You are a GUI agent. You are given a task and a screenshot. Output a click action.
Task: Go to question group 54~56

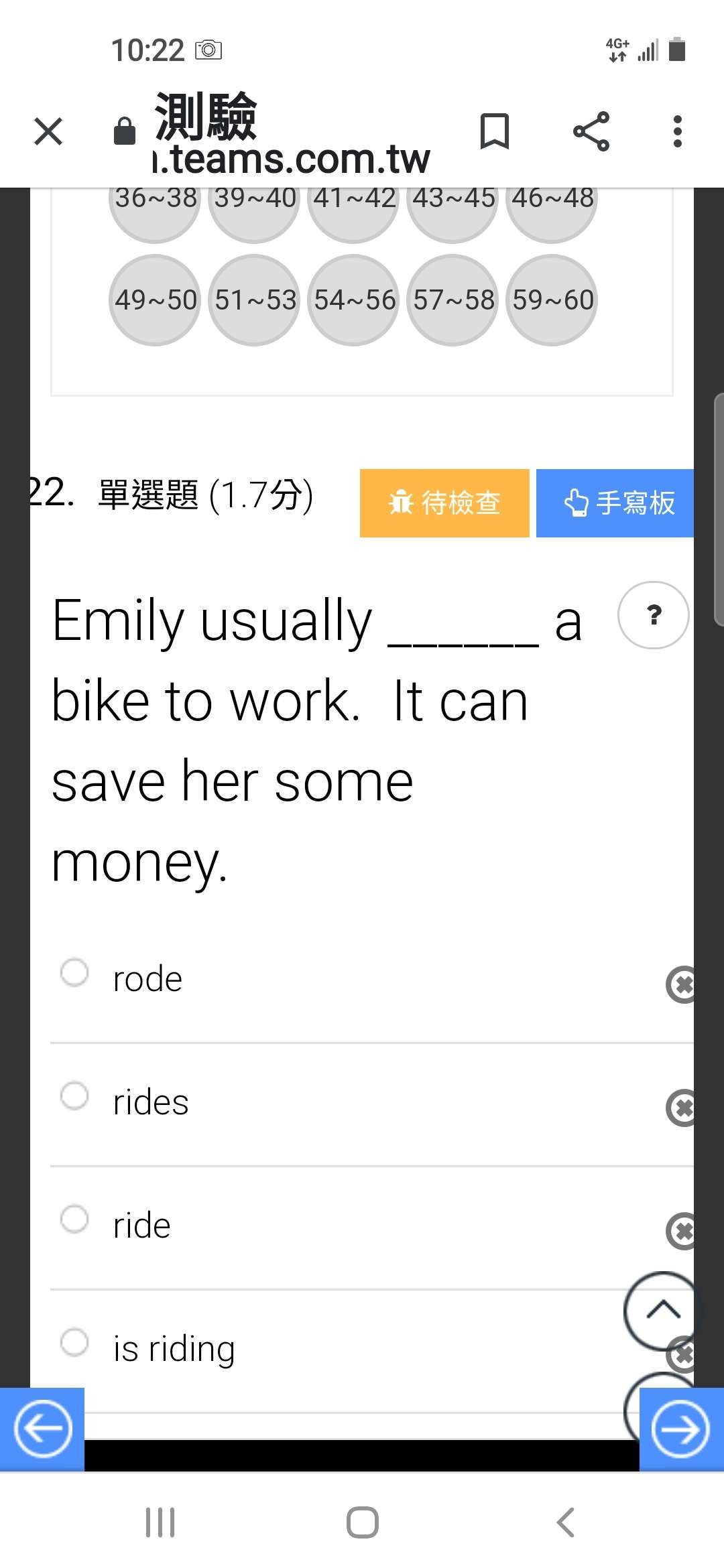tap(353, 300)
